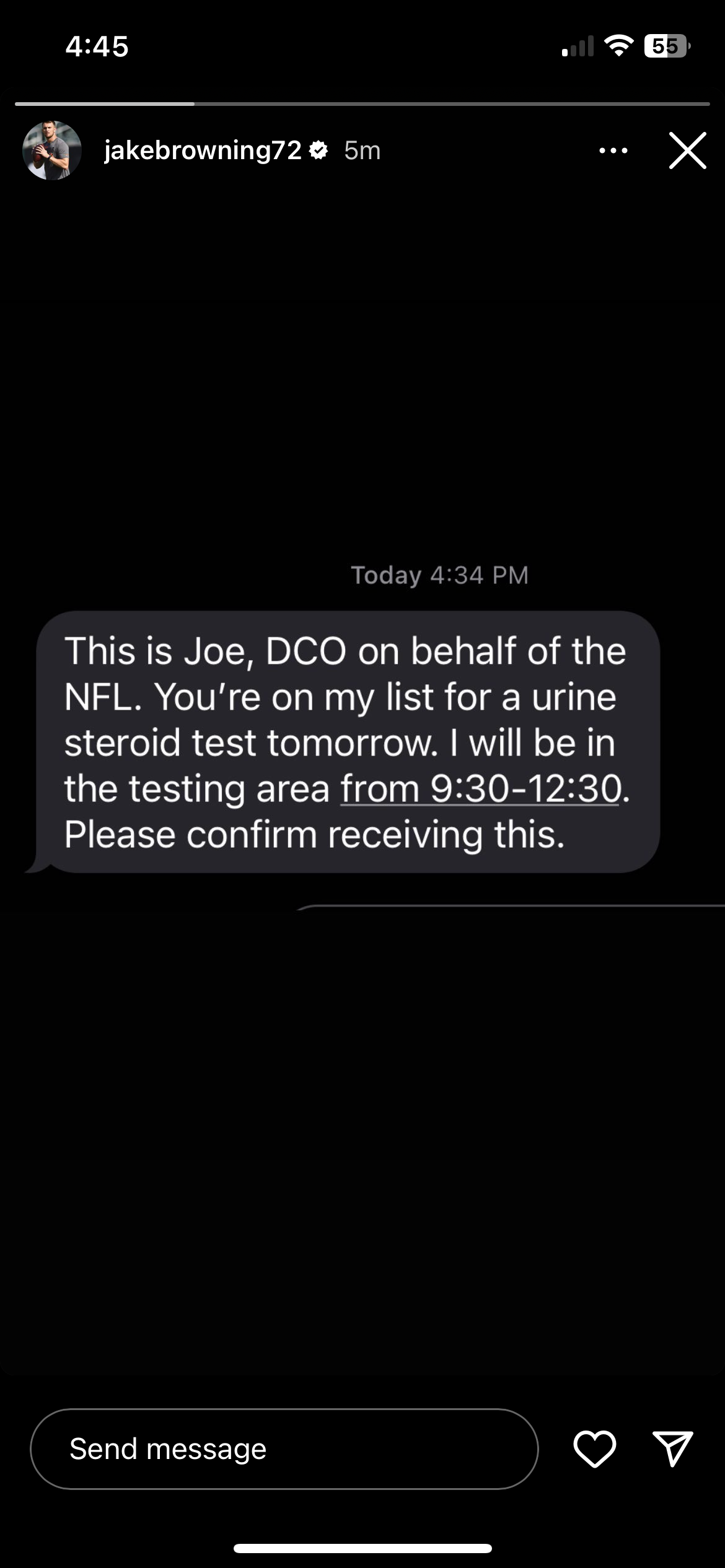Open jakebrowning72's profile picture

tap(52, 150)
